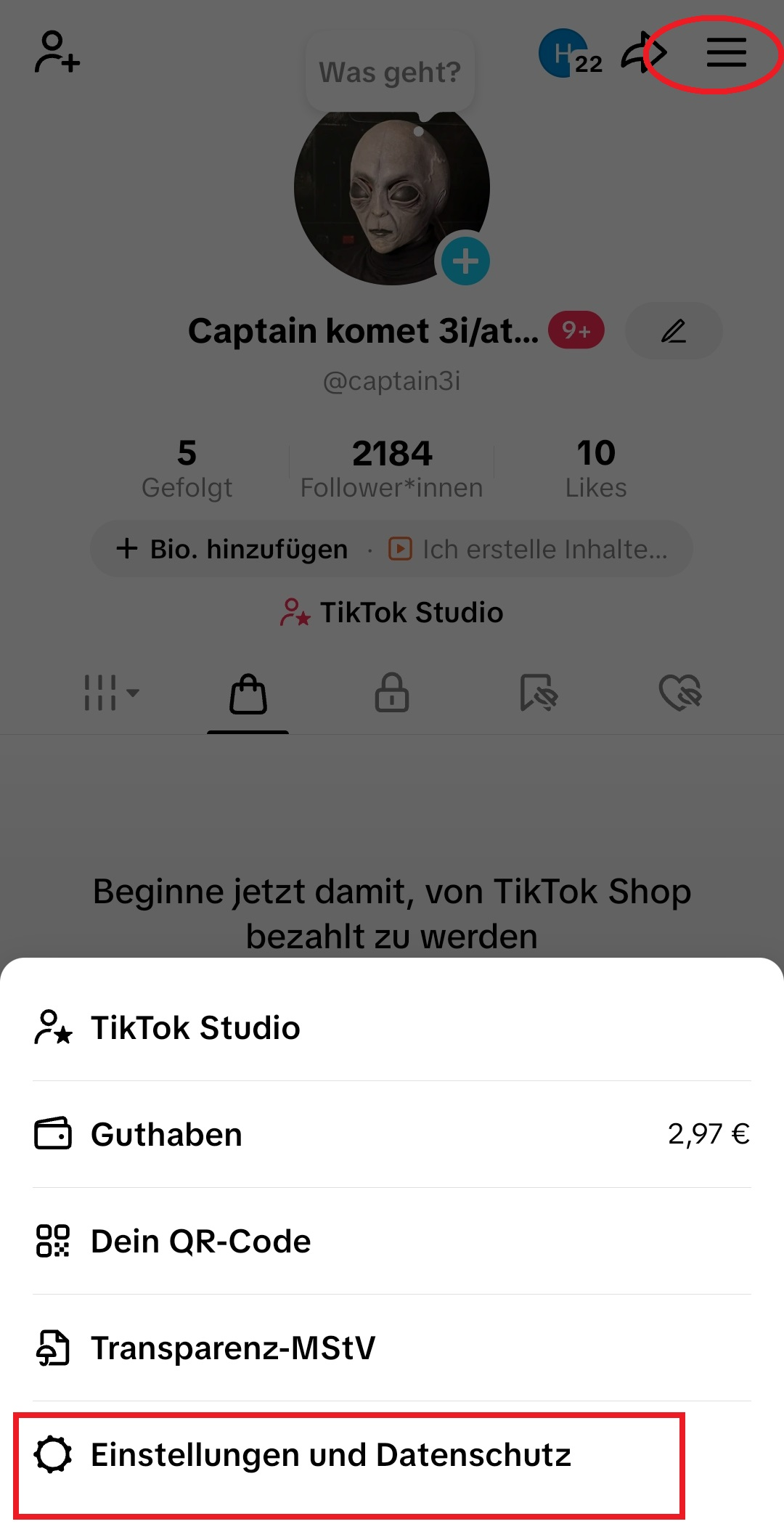Open the private videos lock tab

(x=391, y=694)
